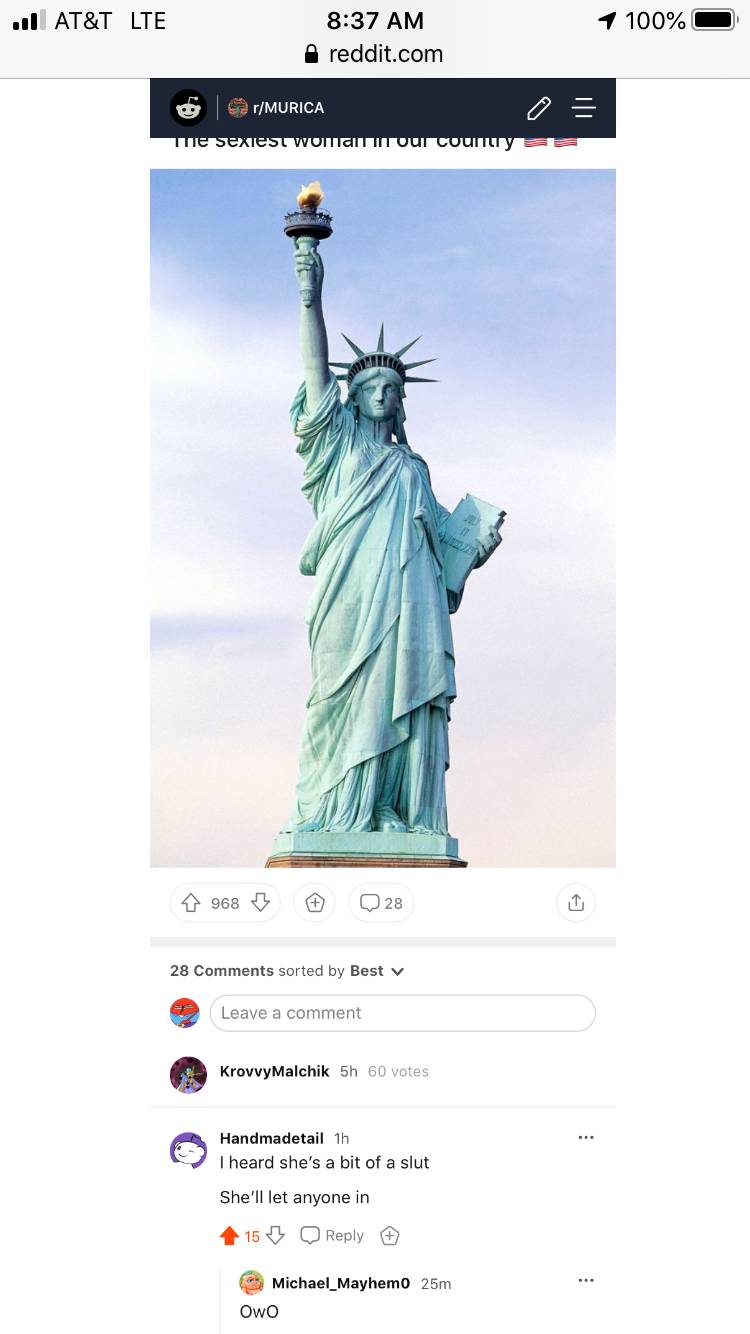Open options menu on Handmadetail's comment
The image size is (750, 1334).
click(x=586, y=1137)
